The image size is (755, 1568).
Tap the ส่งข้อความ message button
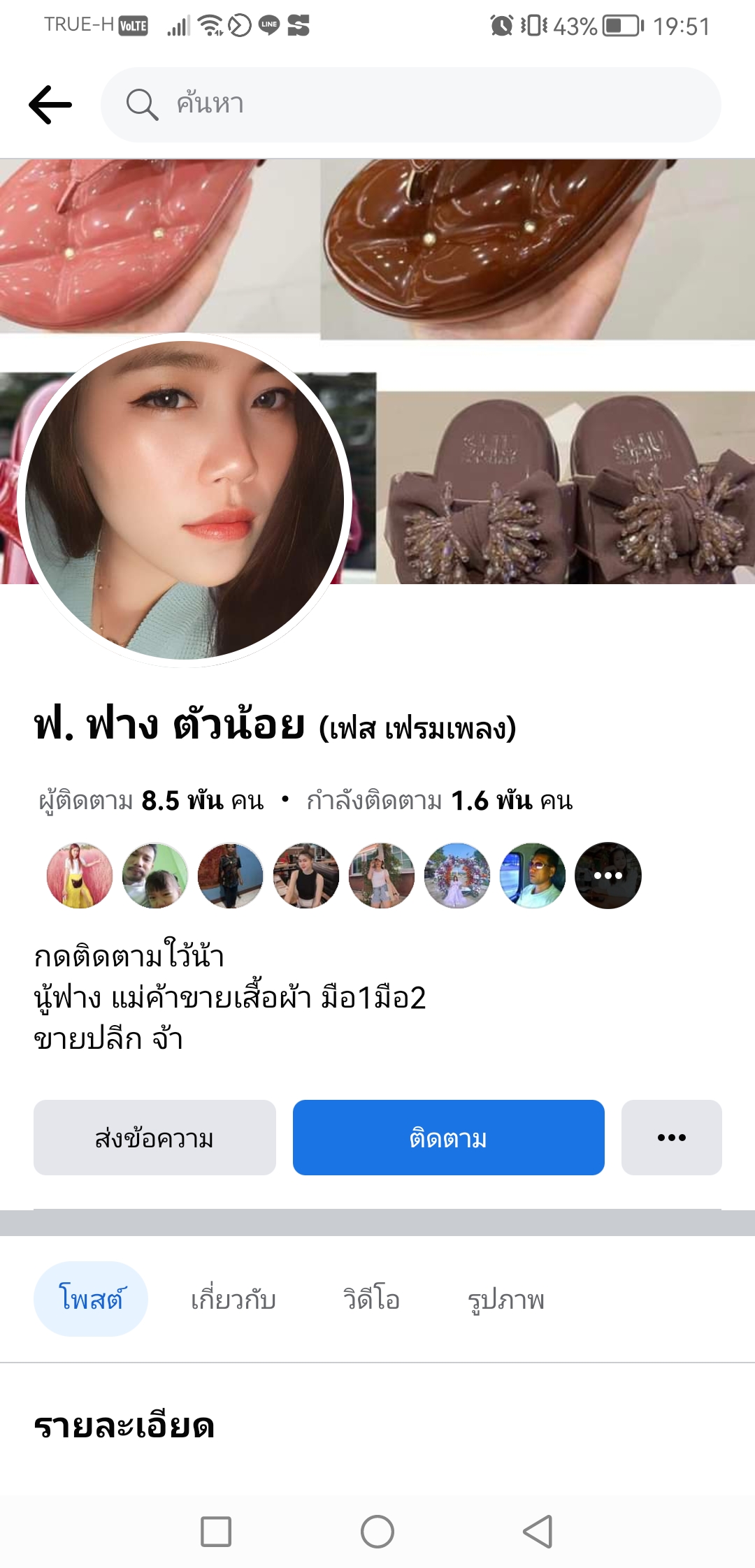coord(154,1138)
